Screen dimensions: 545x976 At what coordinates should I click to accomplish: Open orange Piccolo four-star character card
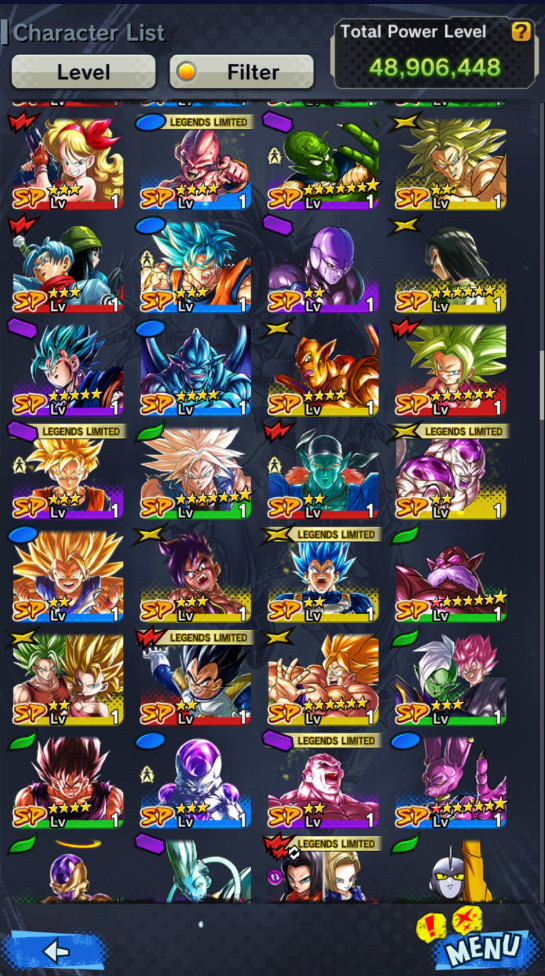(x=323, y=369)
